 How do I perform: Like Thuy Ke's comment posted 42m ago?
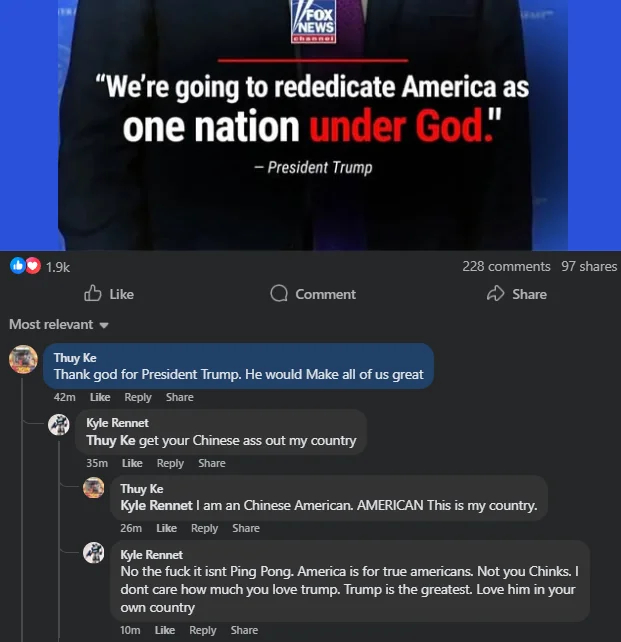point(100,397)
